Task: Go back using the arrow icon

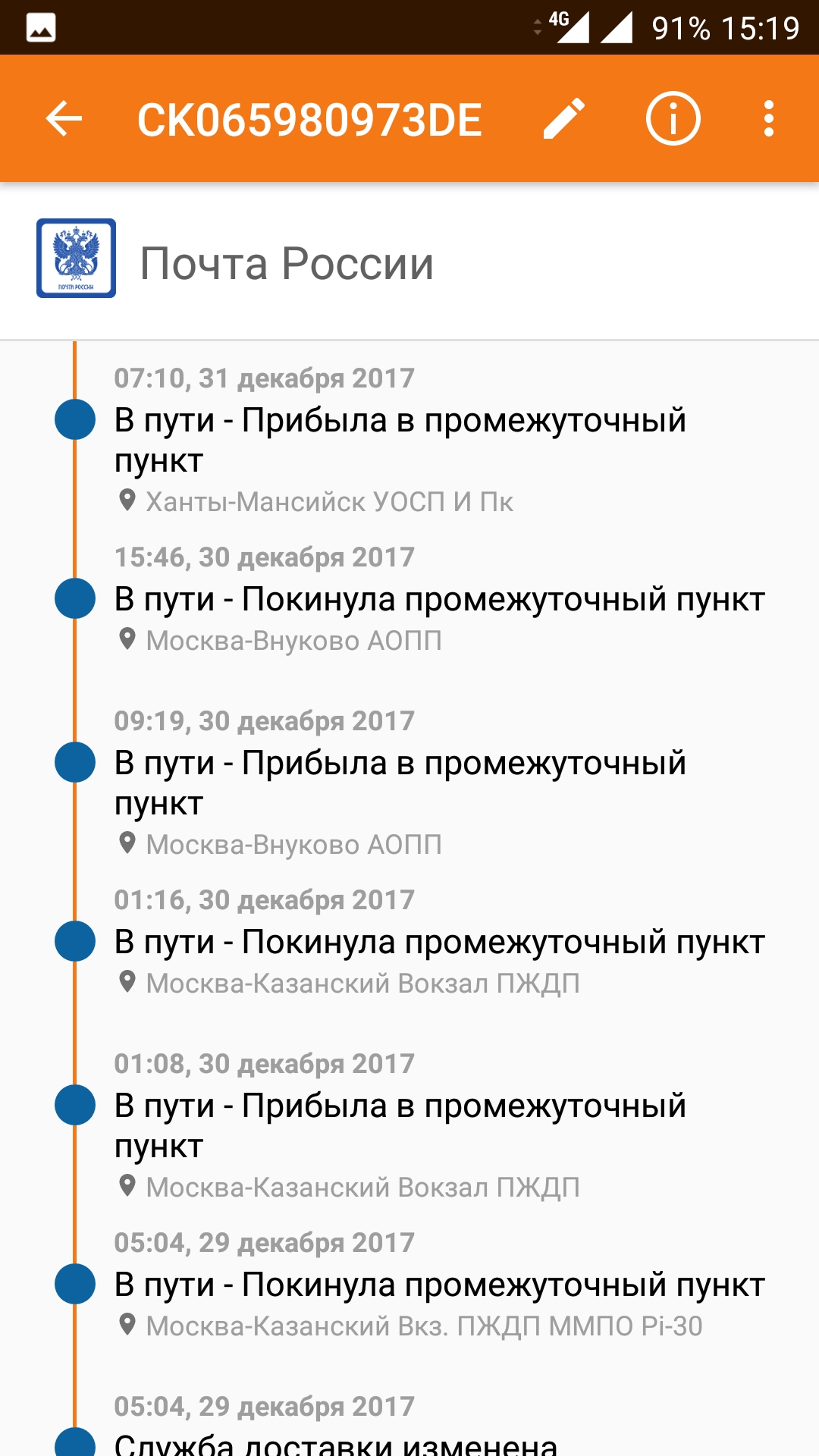Action: 64,119
